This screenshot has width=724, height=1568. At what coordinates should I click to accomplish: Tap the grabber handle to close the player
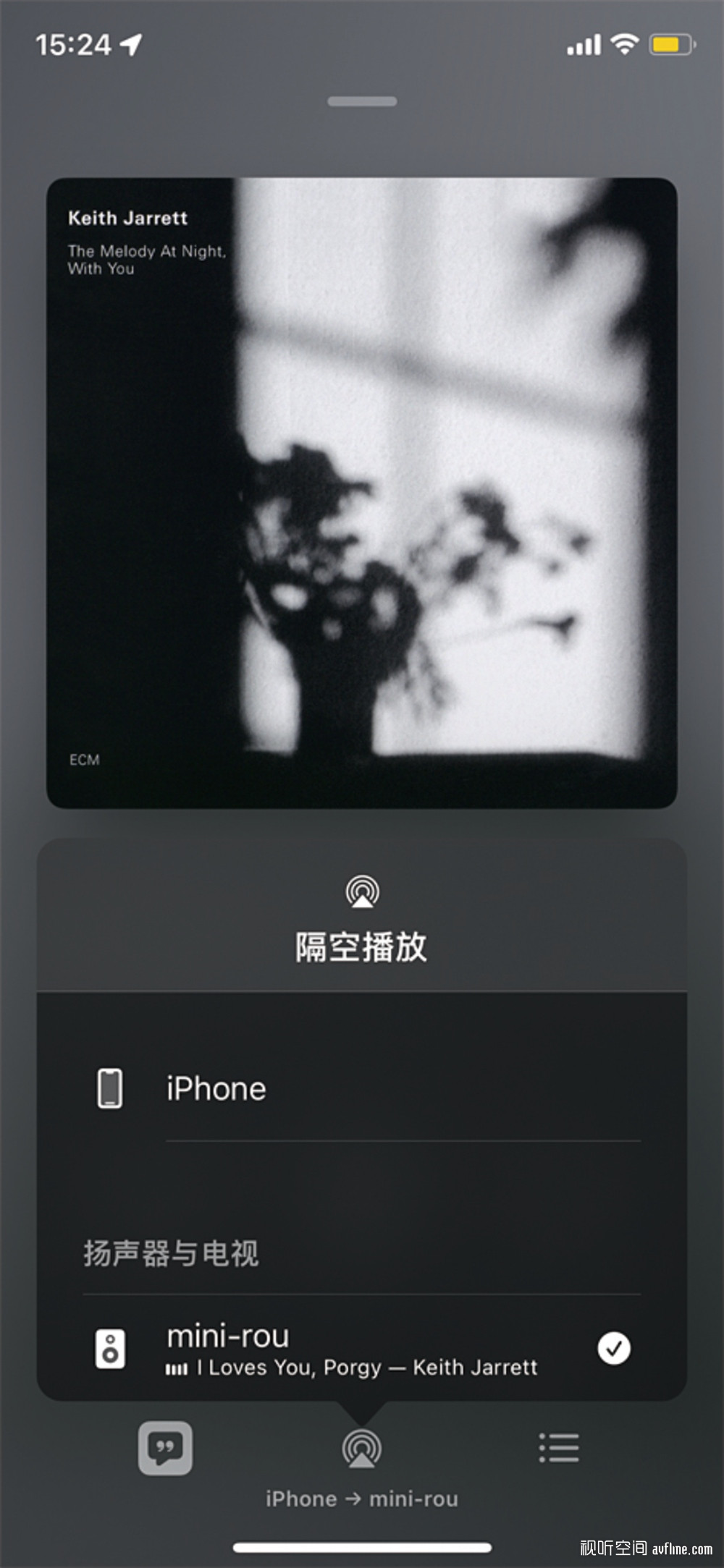pyautogui.click(x=362, y=101)
